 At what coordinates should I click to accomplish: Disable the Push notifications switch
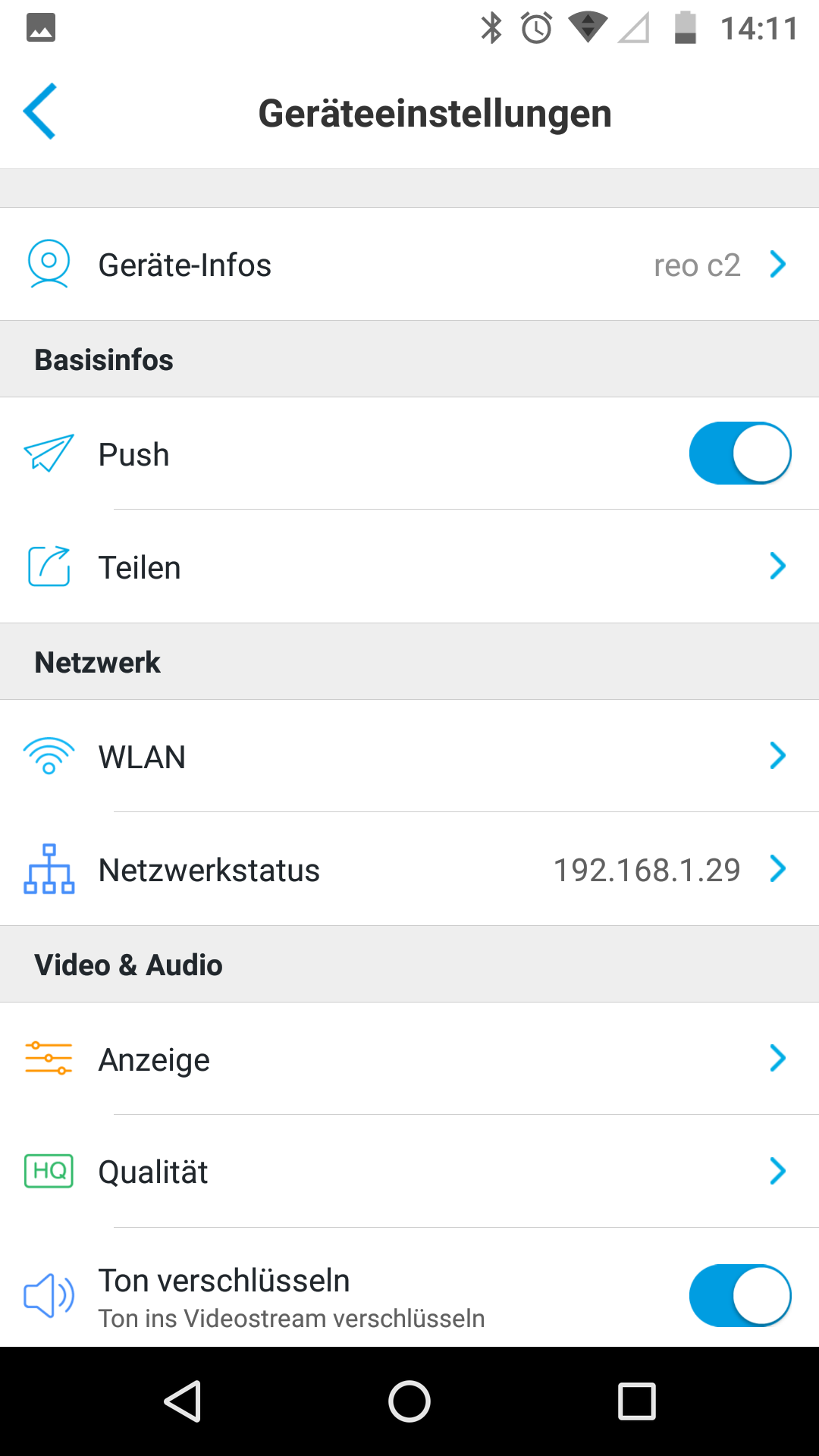(x=739, y=453)
